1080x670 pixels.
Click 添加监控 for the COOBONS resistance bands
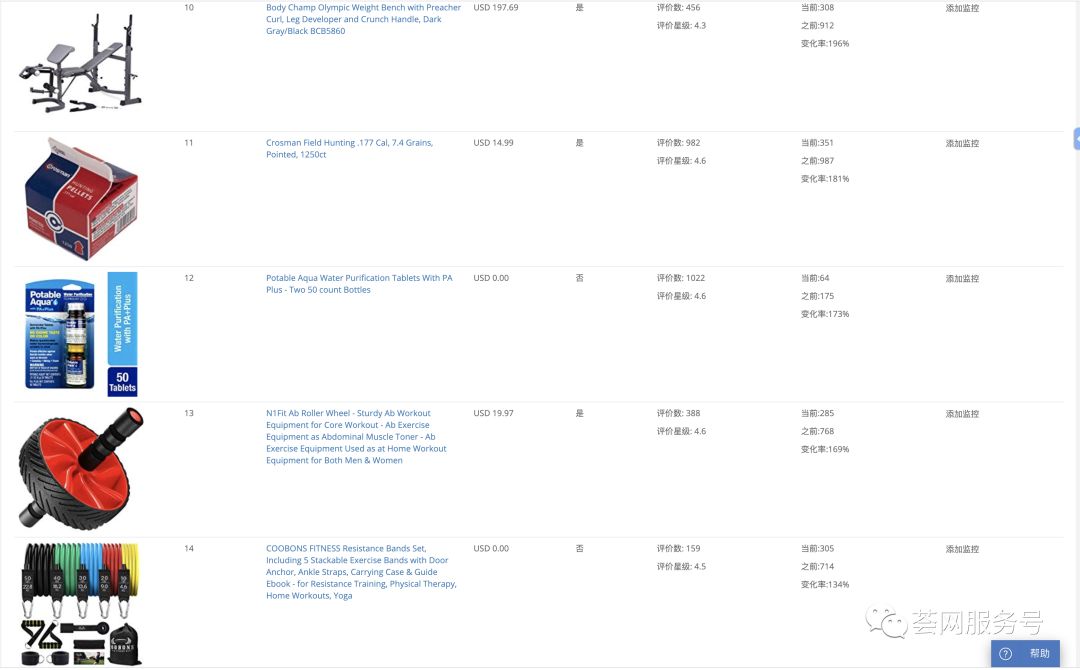point(962,549)
